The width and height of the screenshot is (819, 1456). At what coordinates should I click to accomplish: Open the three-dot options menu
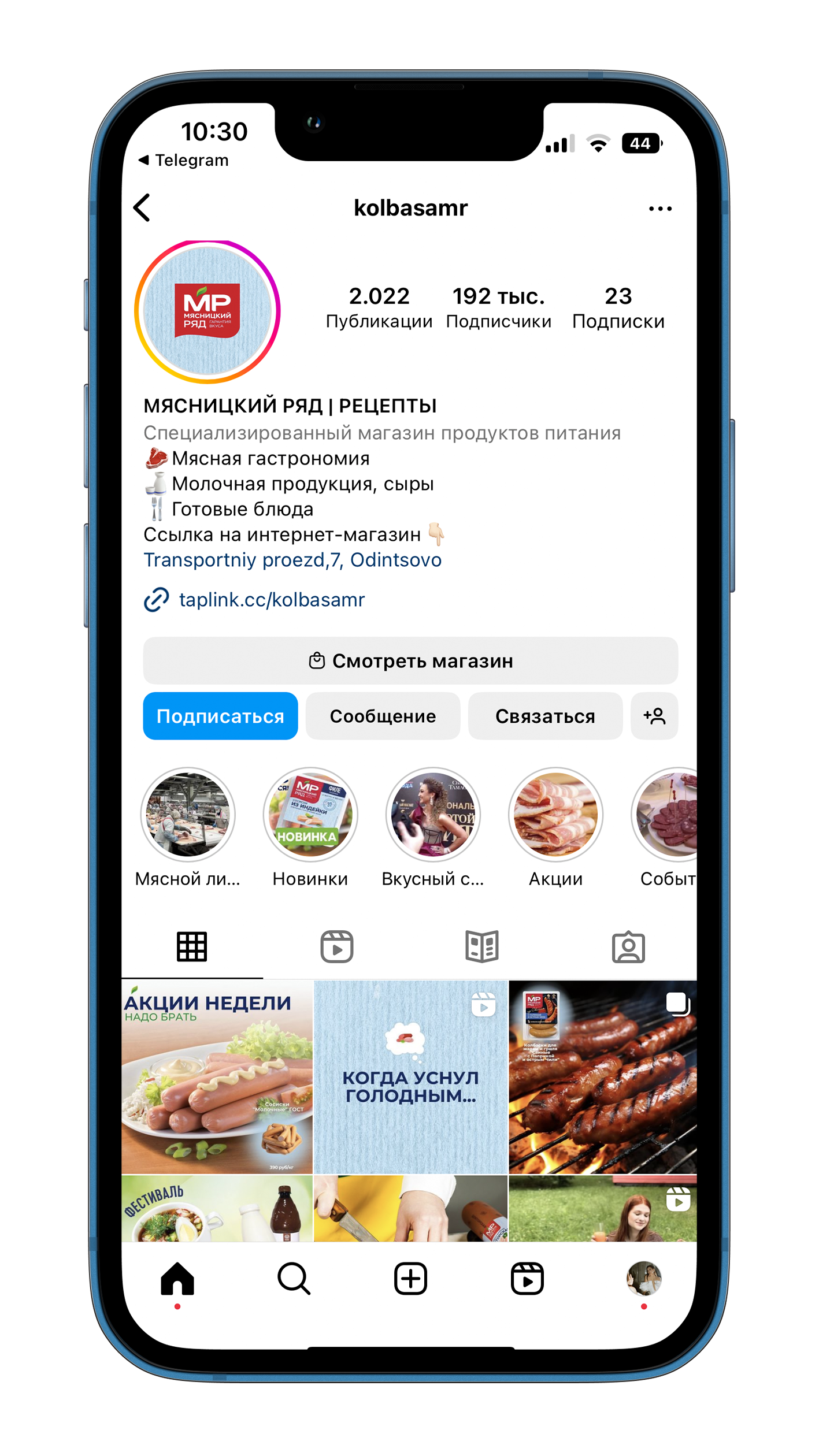659,209
